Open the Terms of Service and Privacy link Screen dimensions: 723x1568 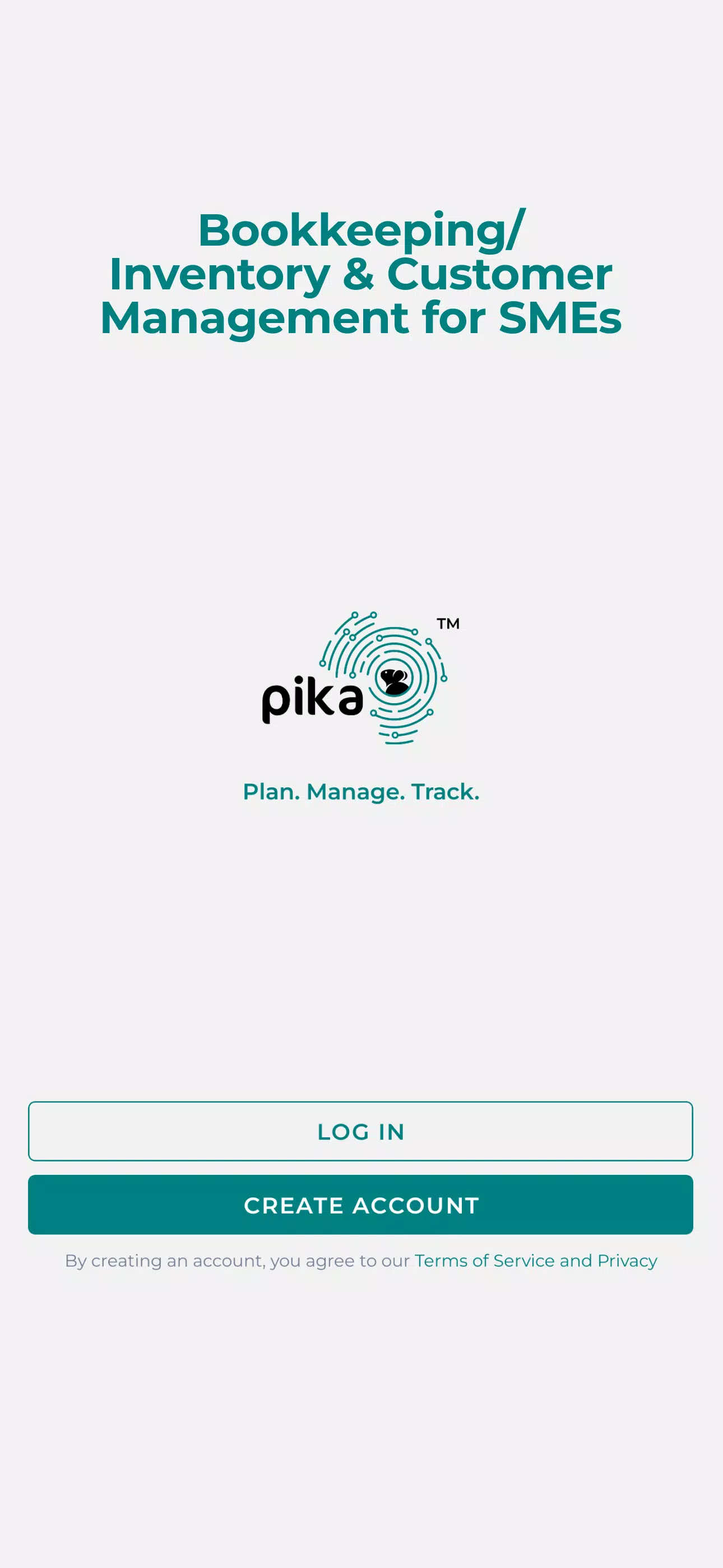[x=536, y=1261]
